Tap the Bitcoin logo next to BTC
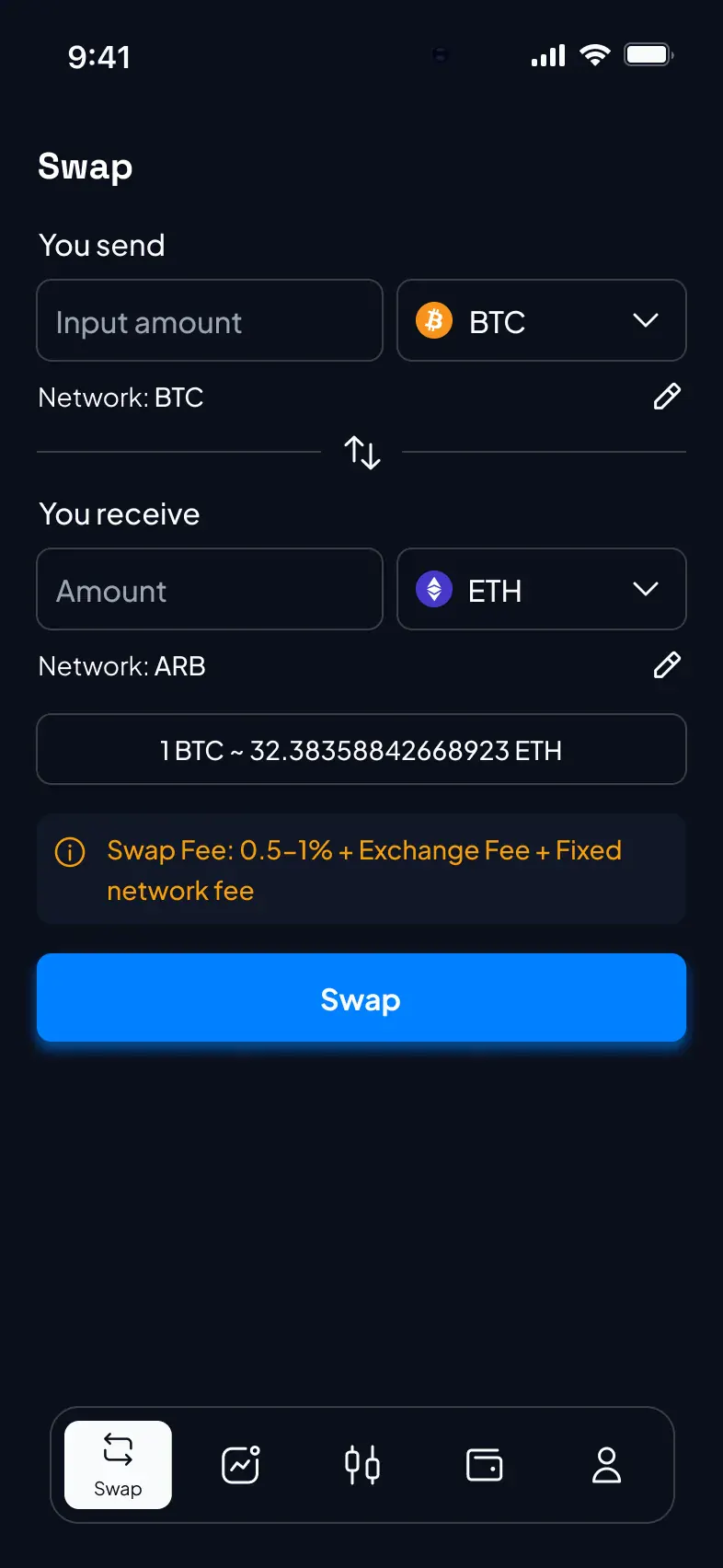The image size is (723, 1568). [x=433, y=320]
